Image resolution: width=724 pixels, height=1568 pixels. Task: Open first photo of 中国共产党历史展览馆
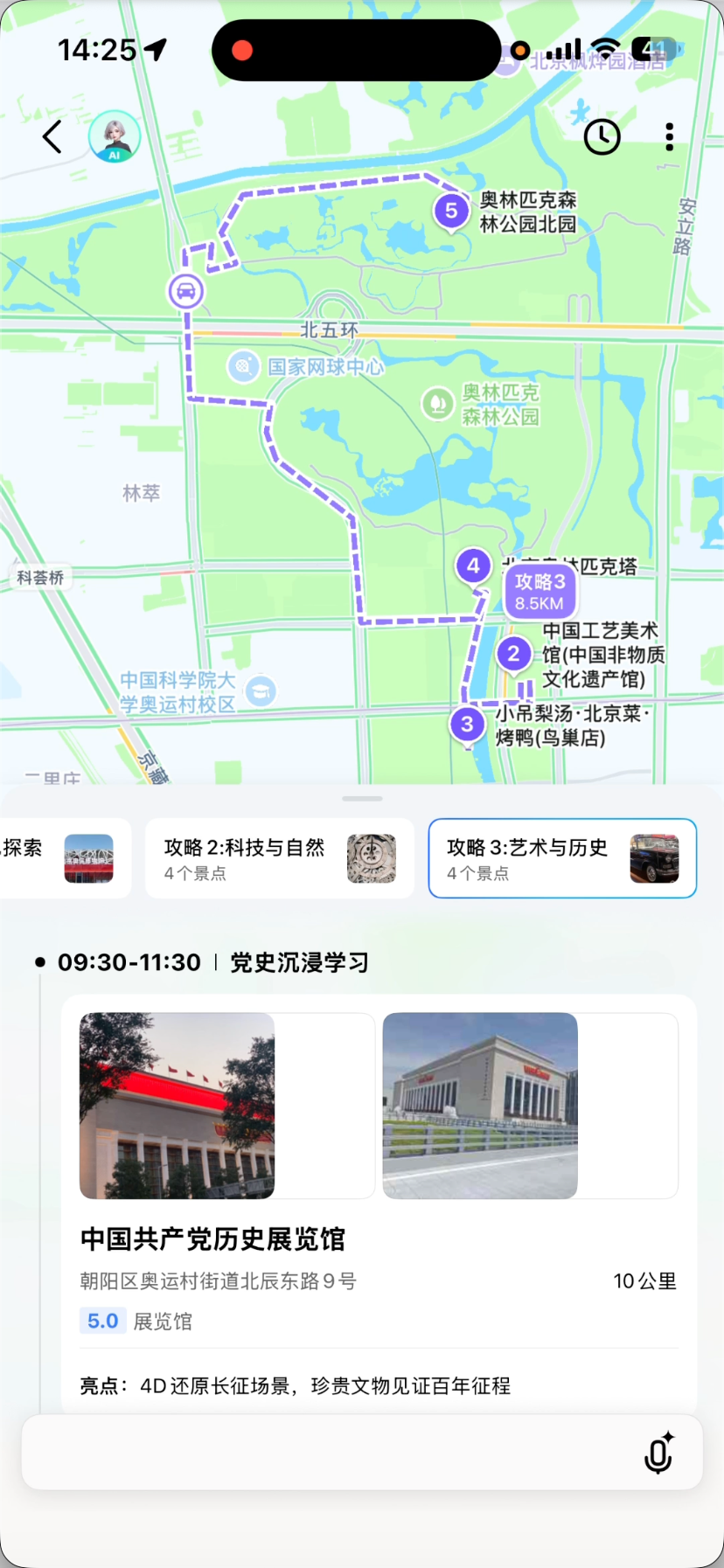178,1106
